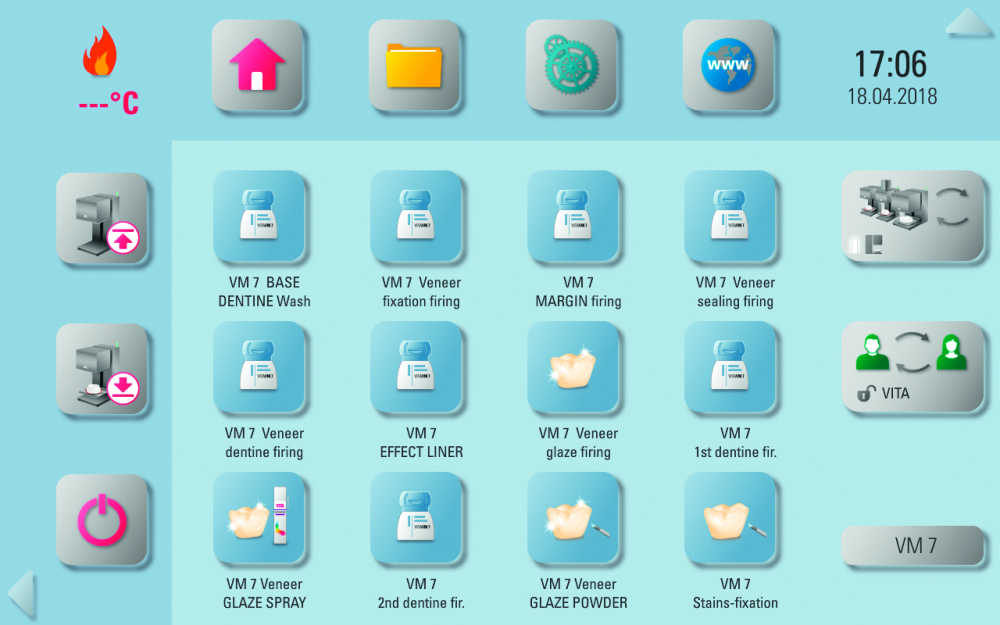
Task: Lower the furnace lift
Action: (102, 369)
